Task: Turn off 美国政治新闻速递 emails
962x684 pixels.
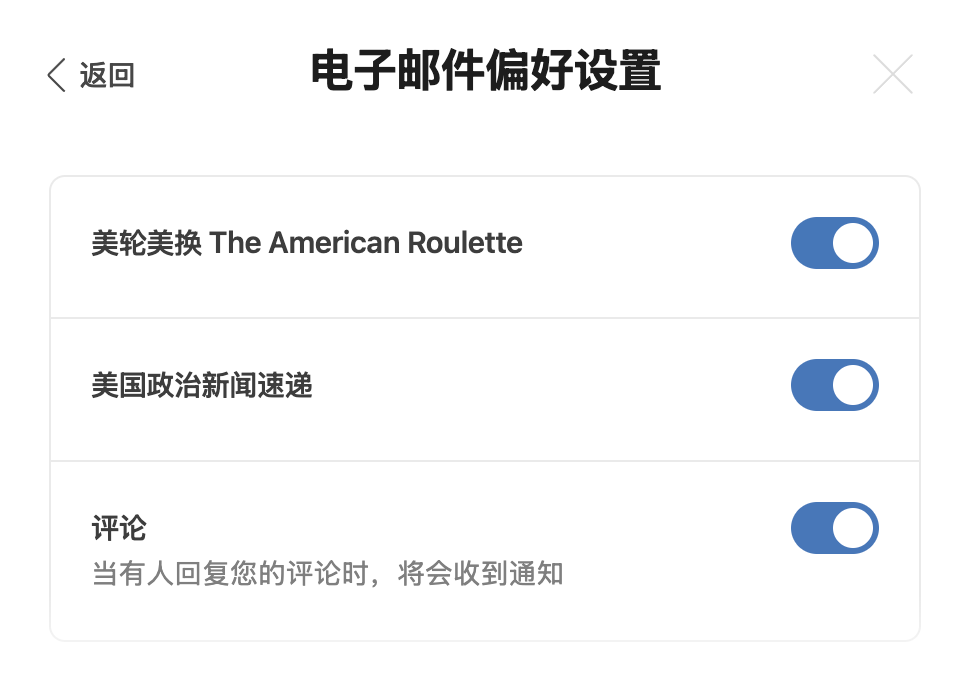Action: (834, 386)
